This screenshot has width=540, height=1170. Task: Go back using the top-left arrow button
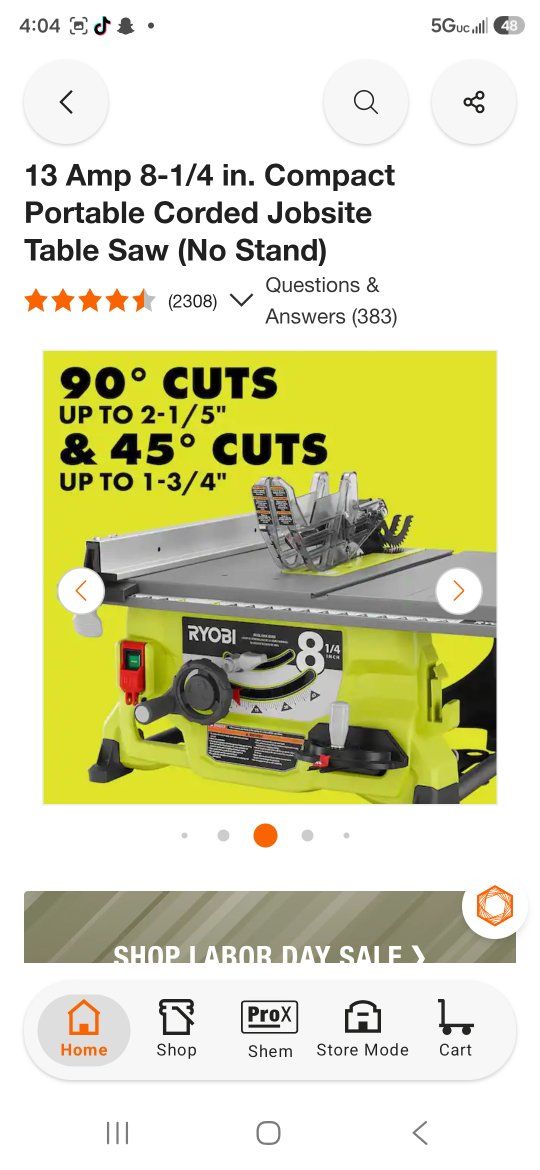click(66, 101)
